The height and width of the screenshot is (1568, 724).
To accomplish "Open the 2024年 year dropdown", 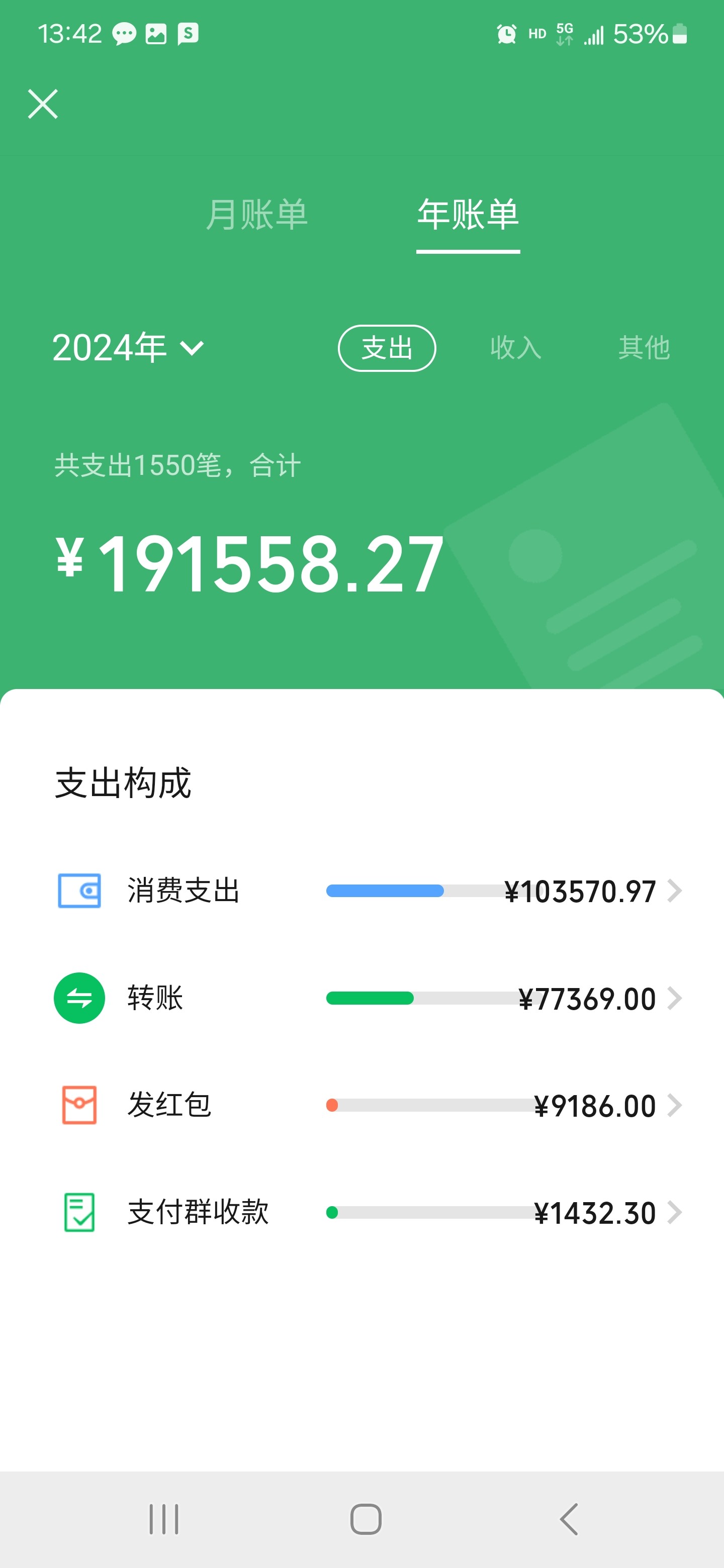I will 128,348.
